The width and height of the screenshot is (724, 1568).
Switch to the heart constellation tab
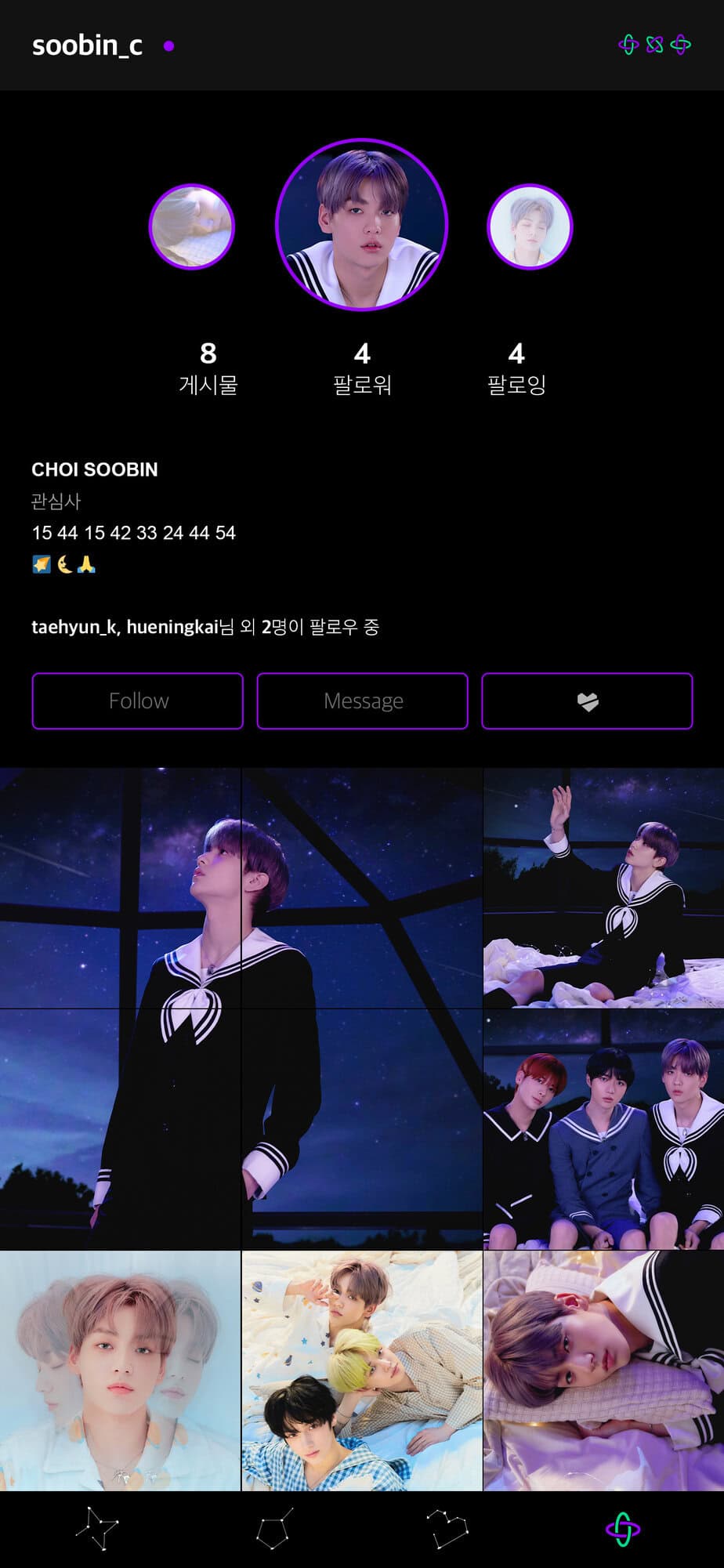click(447, 1528)
